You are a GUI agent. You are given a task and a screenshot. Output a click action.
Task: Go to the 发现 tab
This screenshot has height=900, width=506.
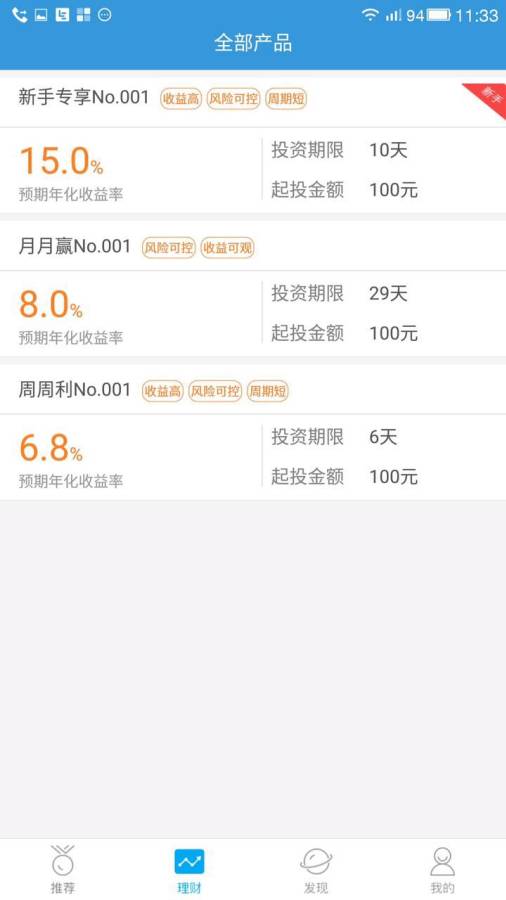(x=316, y=870)
